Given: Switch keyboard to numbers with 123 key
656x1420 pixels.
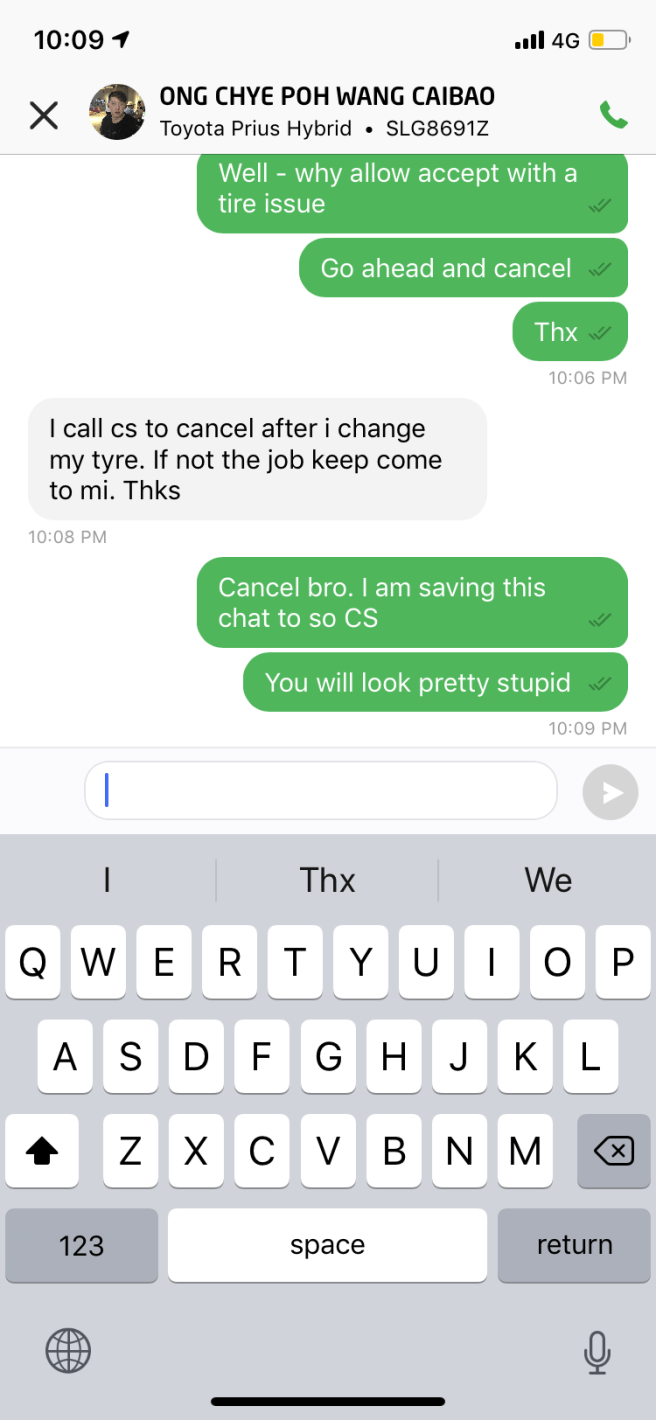Looking at the screenshot, I should pyautogui.click(x=81, y=1245).
